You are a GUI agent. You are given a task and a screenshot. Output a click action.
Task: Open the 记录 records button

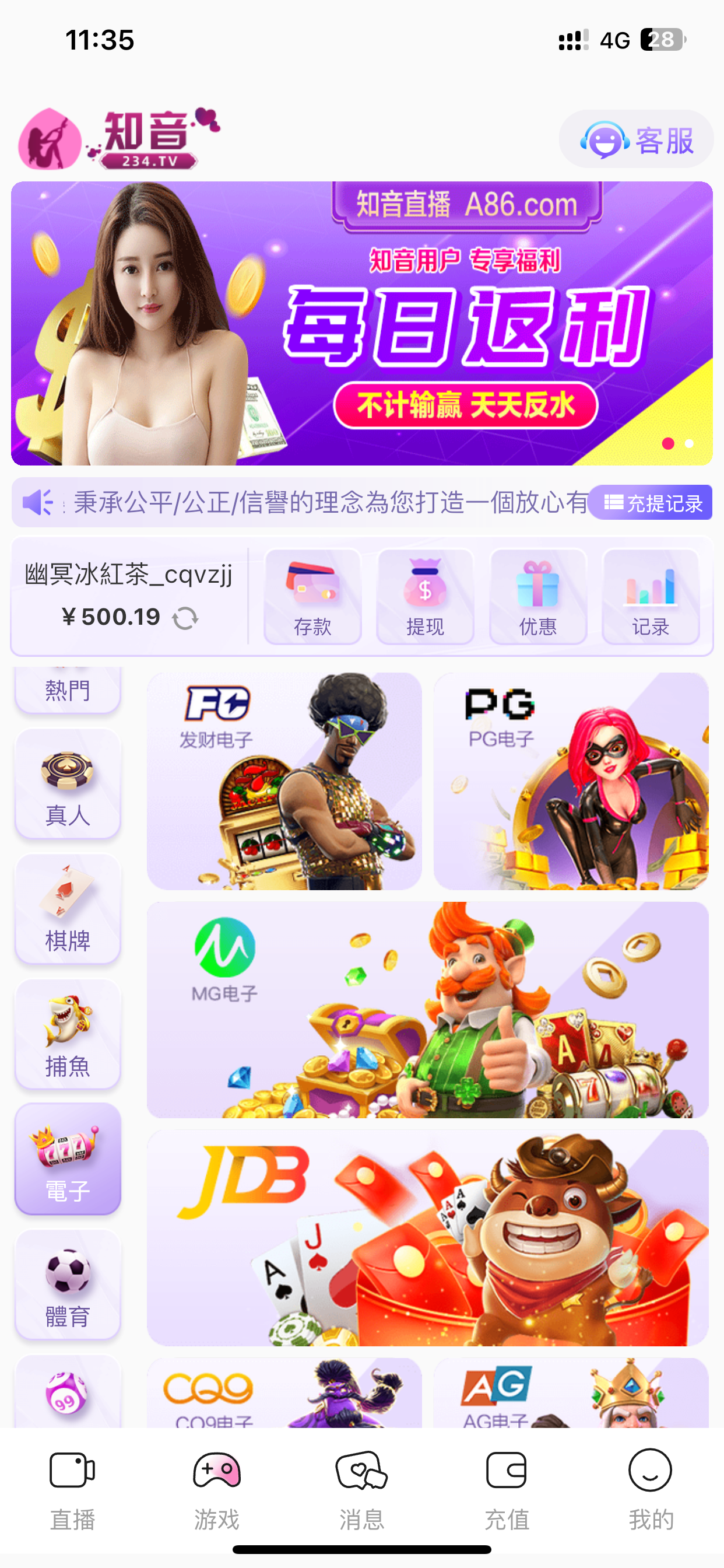(x=651, y=597)
